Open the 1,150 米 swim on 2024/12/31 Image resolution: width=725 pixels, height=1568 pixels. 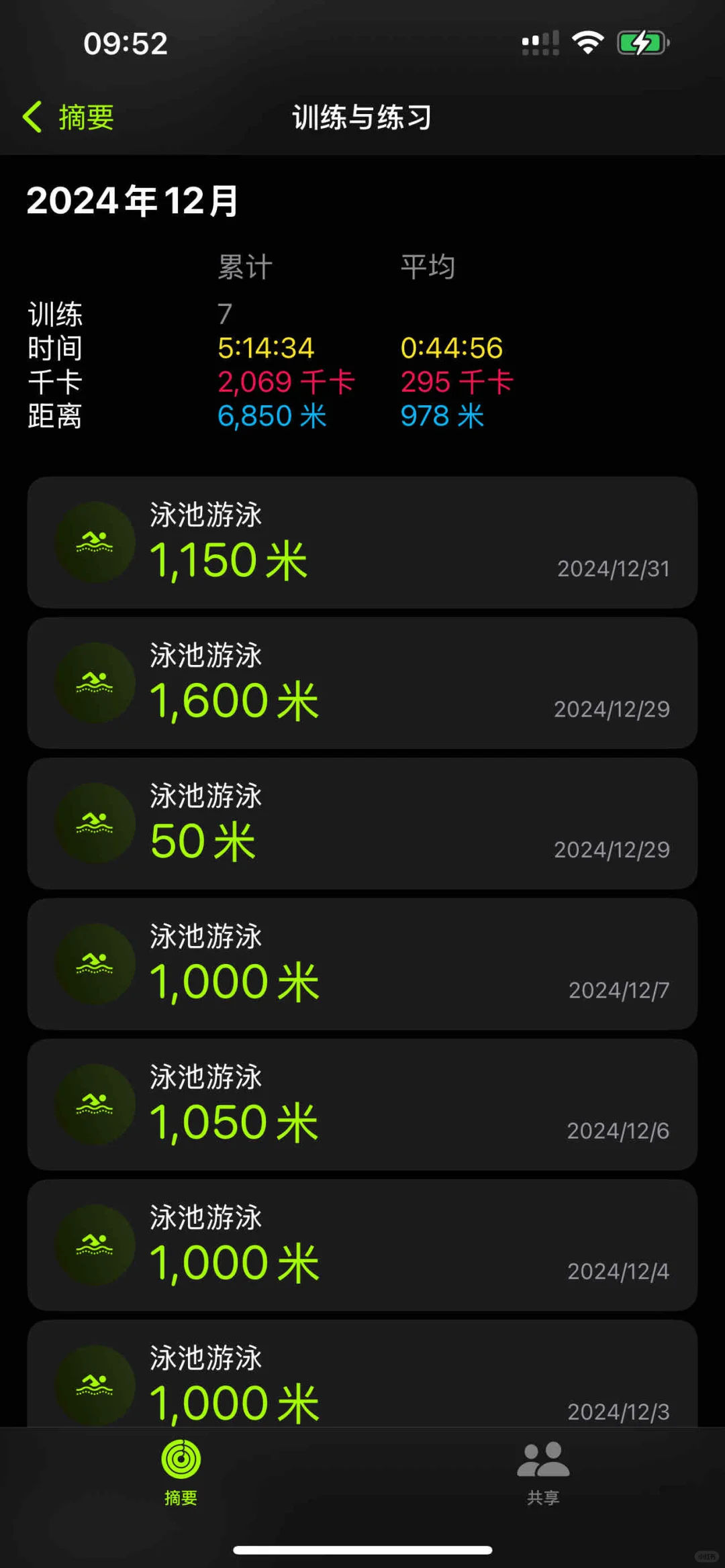[x=362, y=542]
